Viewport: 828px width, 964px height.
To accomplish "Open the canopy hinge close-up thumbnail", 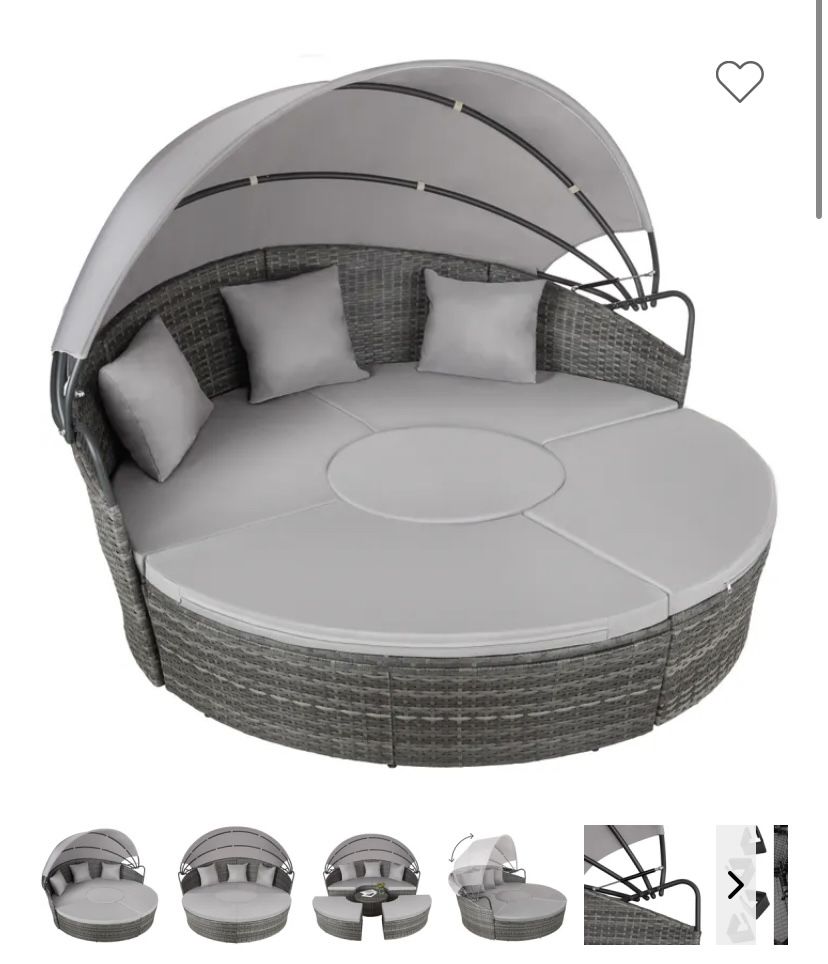I will pos(642,885).
